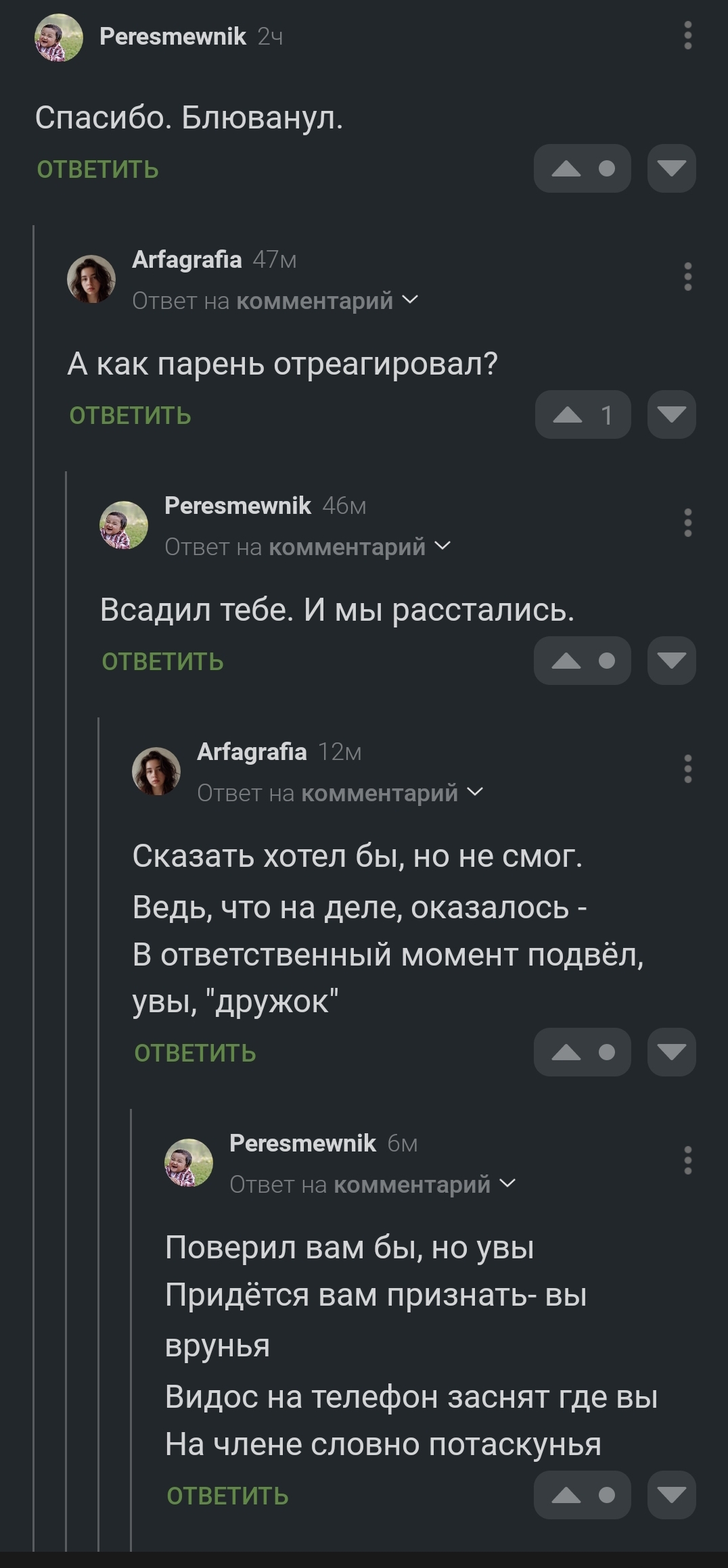Reply to 'Сказать хотел бы, но не смог' comment
This screenshot has width=728, height=1568.
pyautogui.click(x=195, y=1053)
